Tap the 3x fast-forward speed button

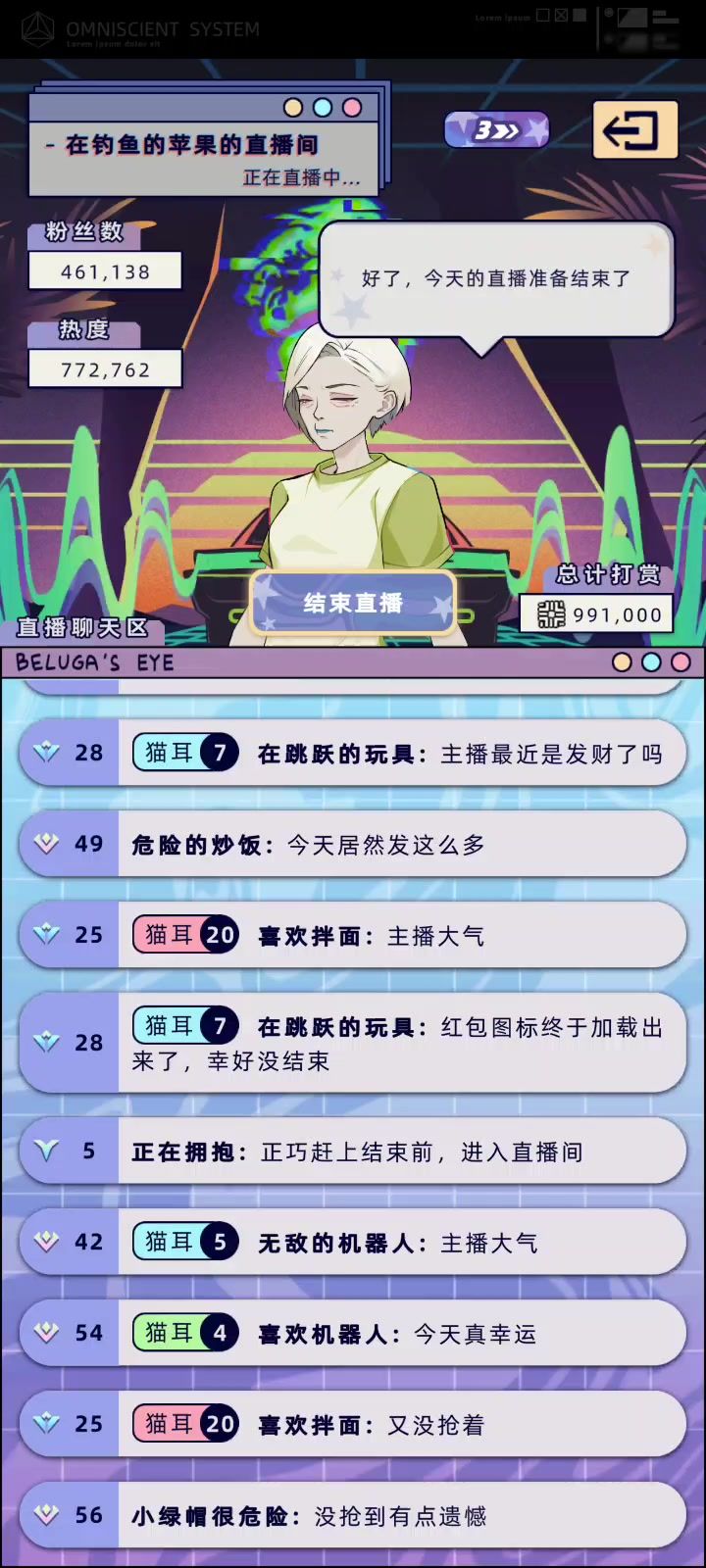click(497, 129)
